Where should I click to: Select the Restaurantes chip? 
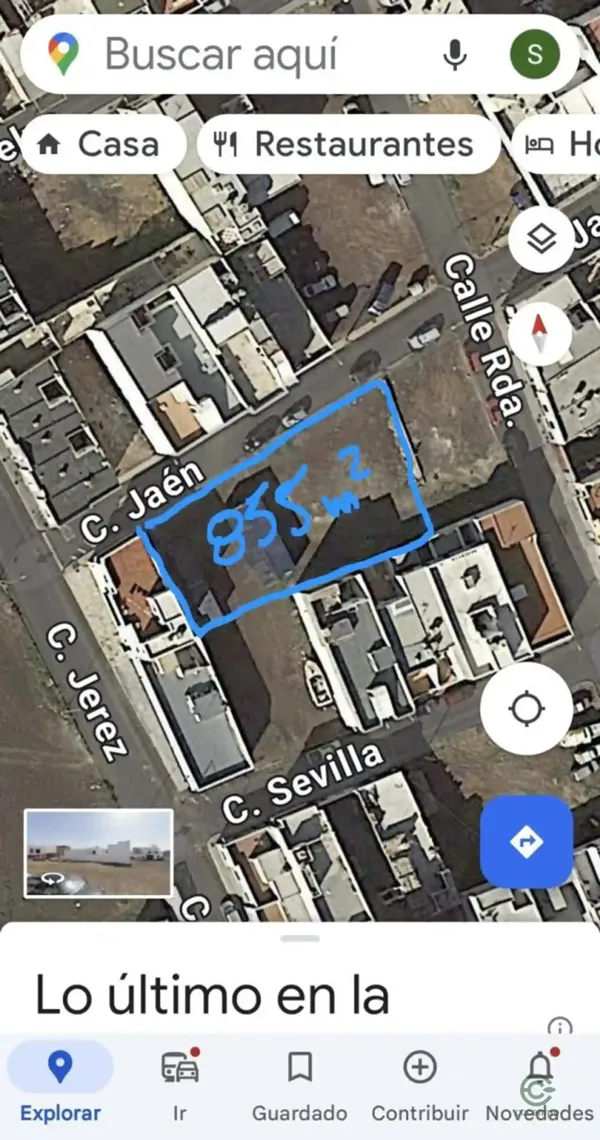pyautogui.click(x=348, y=144)
